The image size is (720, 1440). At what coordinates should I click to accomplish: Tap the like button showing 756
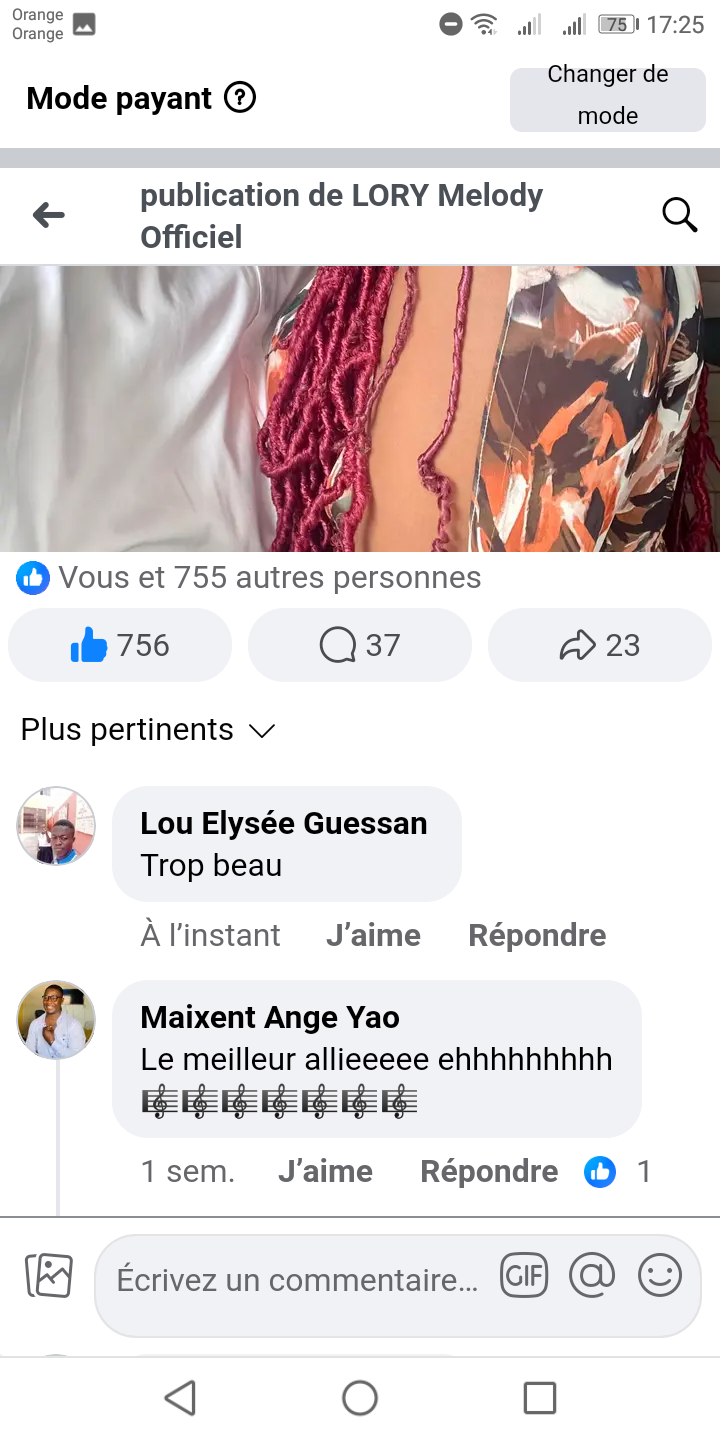click(x=120, y=645)
